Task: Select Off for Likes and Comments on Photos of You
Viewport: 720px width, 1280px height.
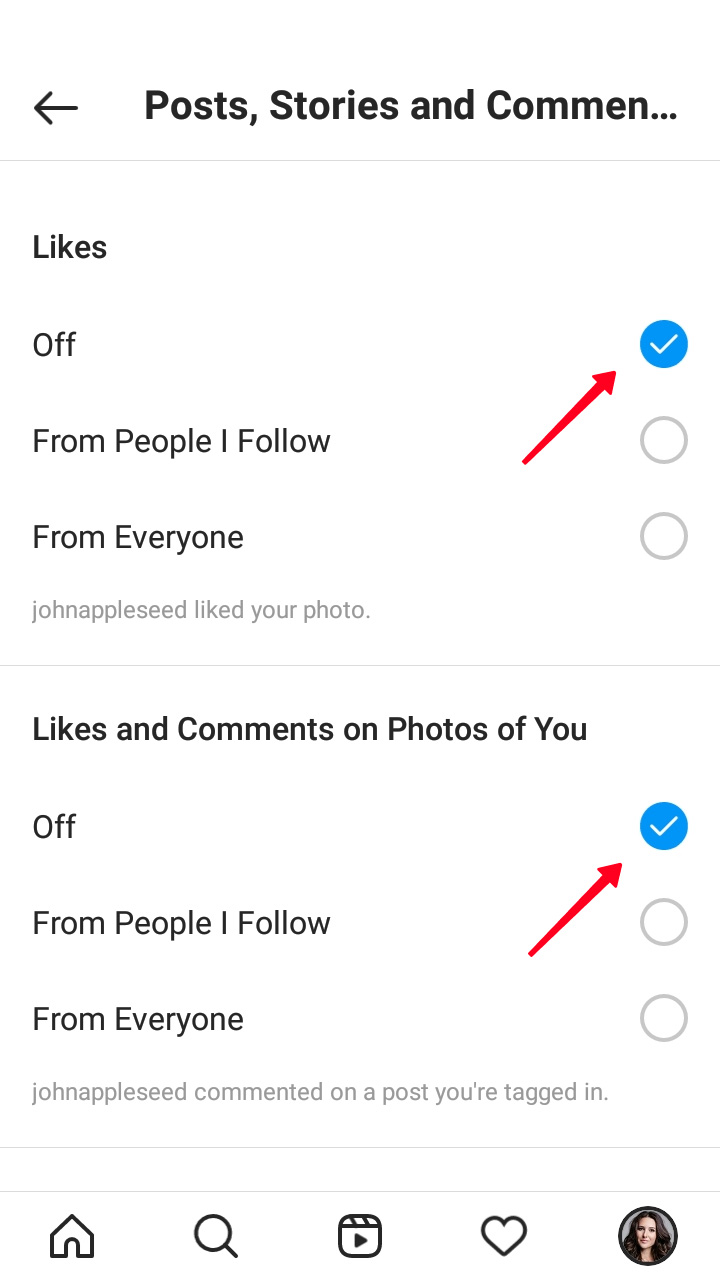Action: (360, 827)
